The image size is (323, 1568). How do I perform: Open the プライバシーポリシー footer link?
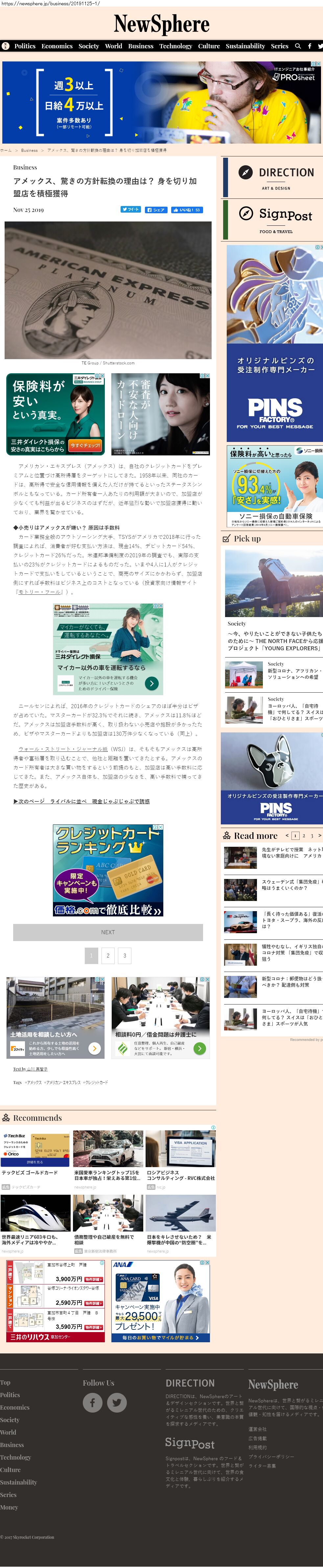pyautogui.click(x=271, y=1457)
